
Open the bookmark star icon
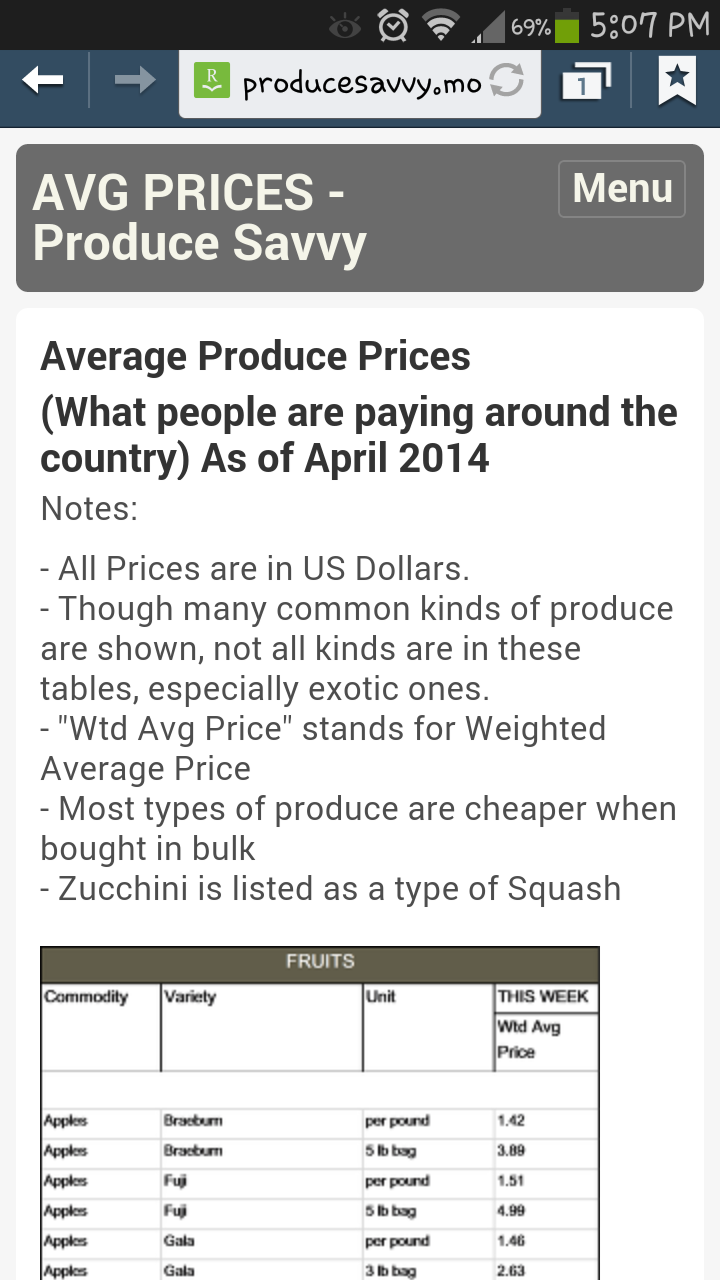(x=678, y=81)
